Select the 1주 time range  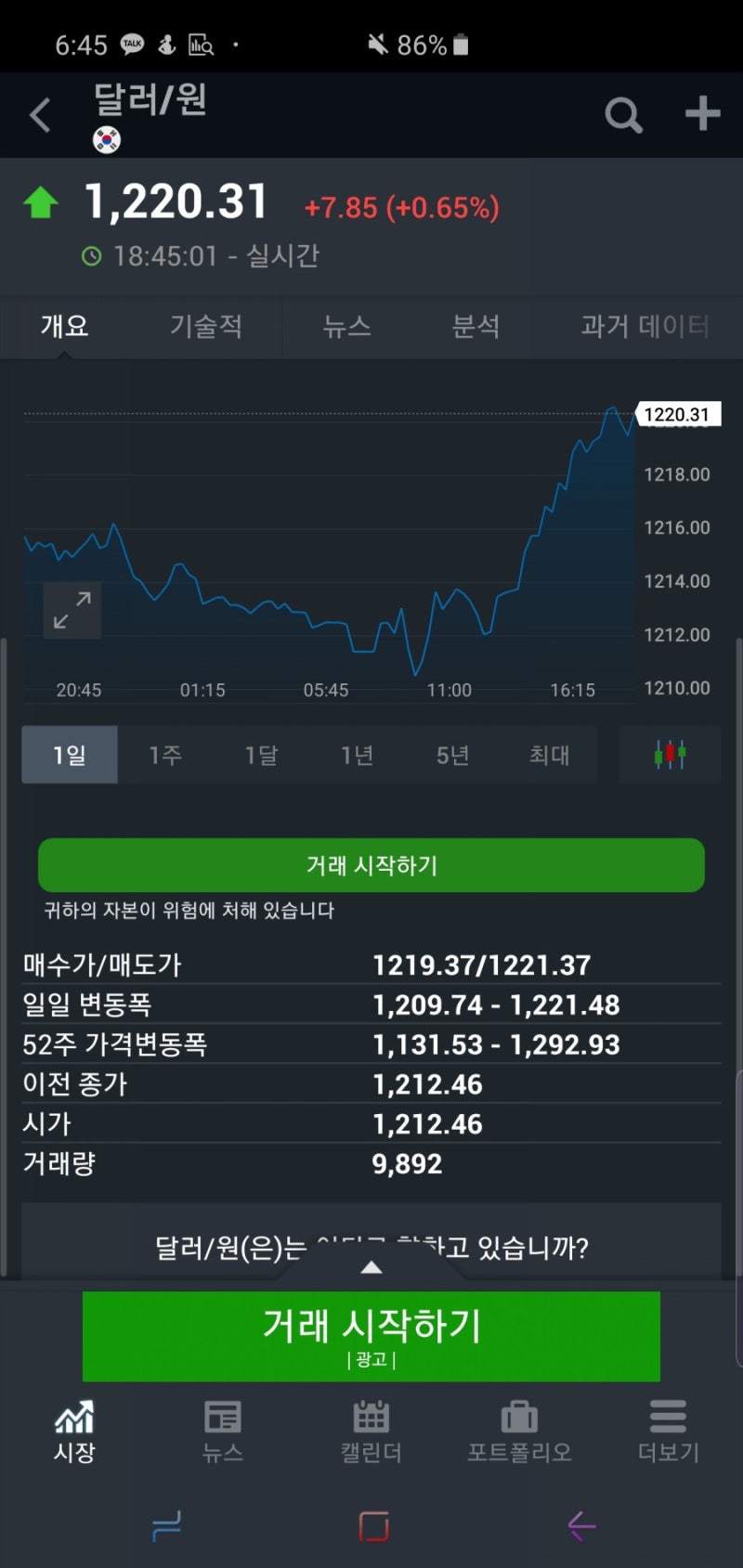[165, 755]
